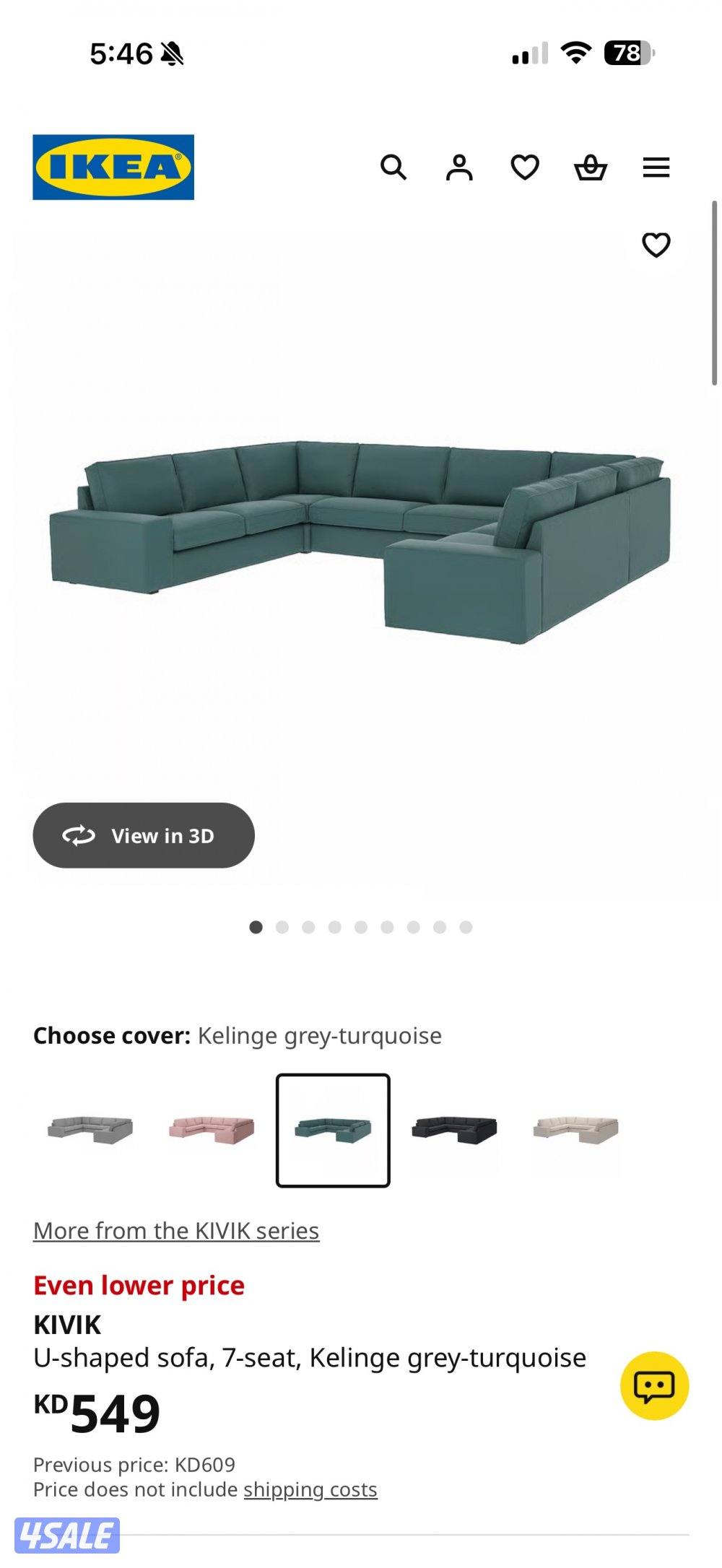Open the hamburger menu

pyautogui.click(x=656, y=167)
